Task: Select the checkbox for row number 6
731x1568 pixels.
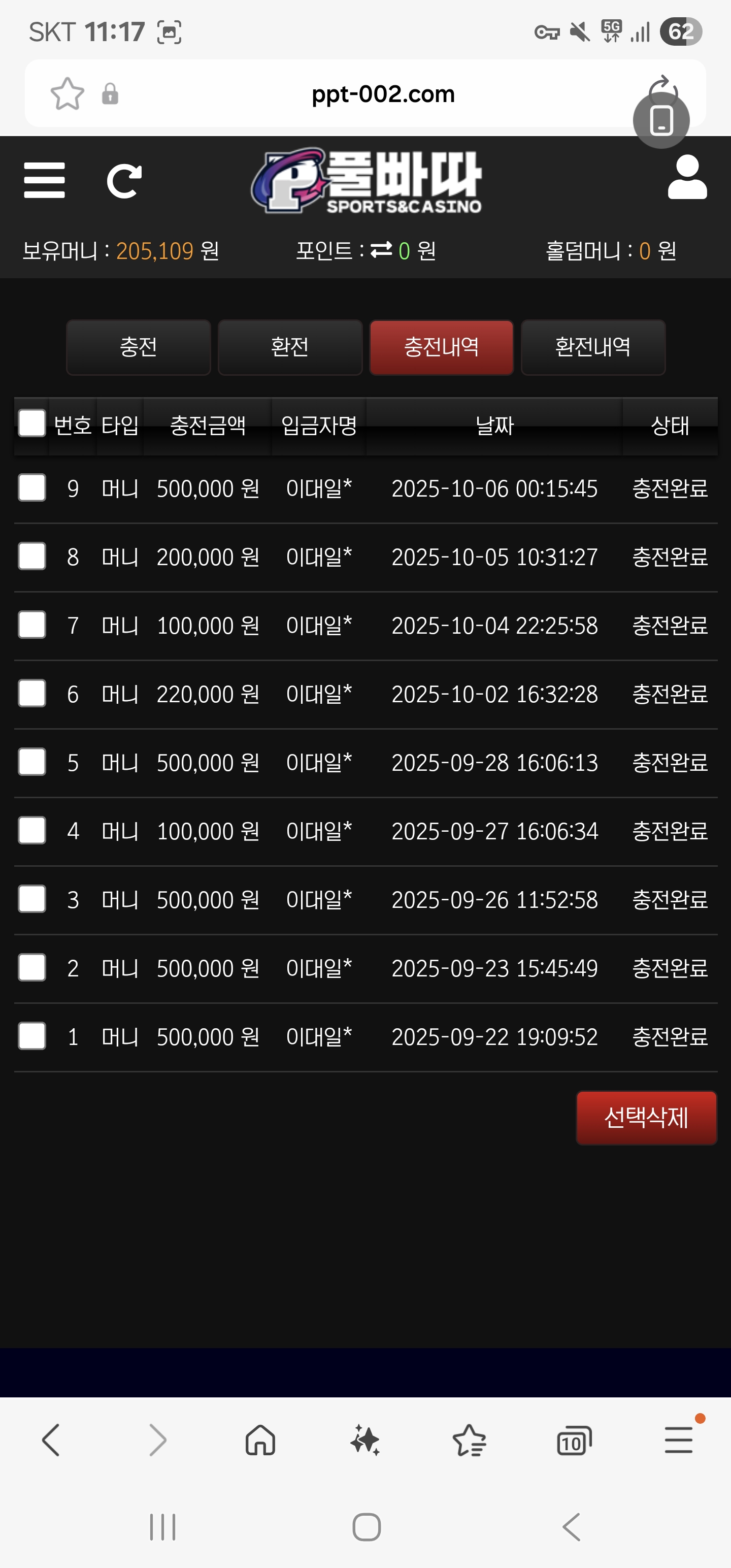Action: [31, 693]
